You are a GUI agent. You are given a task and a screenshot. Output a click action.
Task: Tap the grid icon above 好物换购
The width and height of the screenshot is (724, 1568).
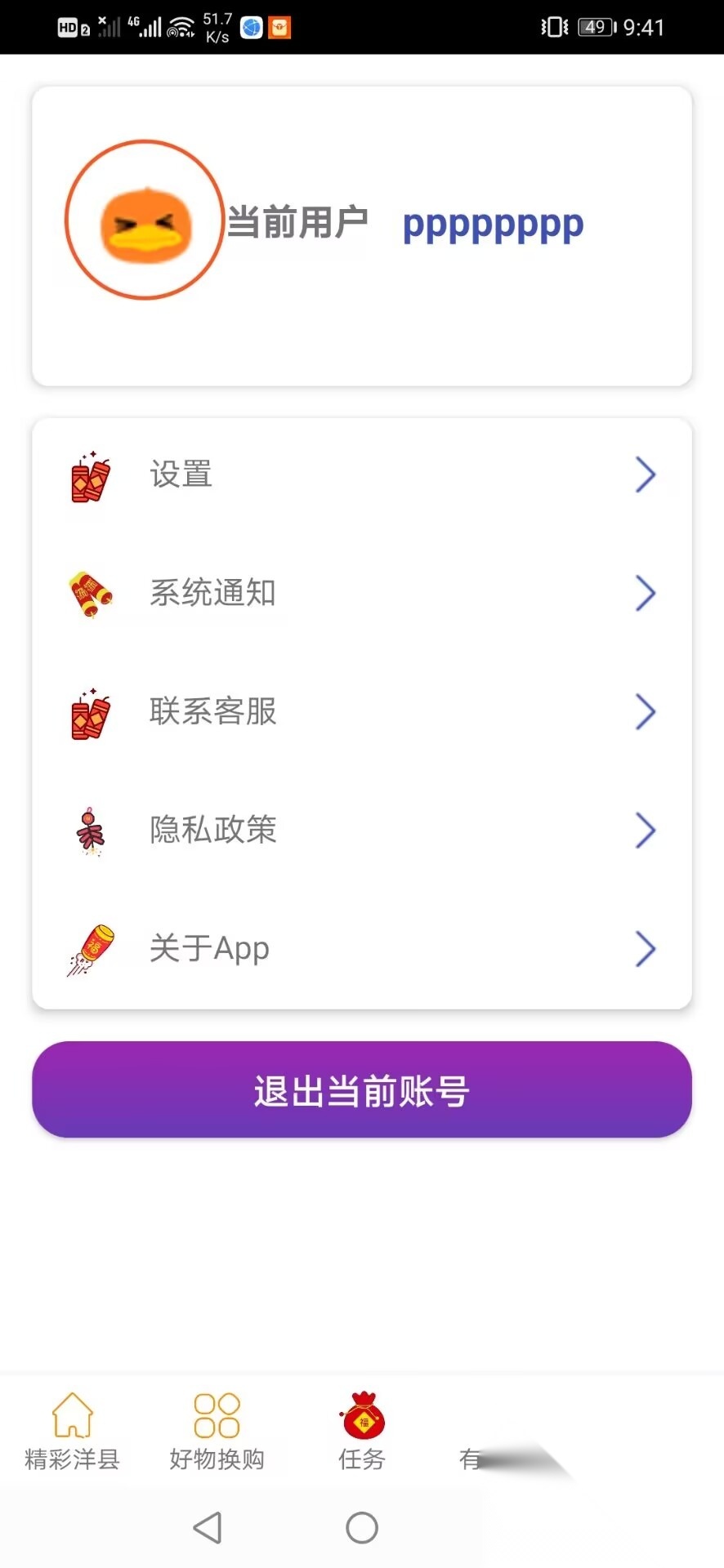point(216,1417)
